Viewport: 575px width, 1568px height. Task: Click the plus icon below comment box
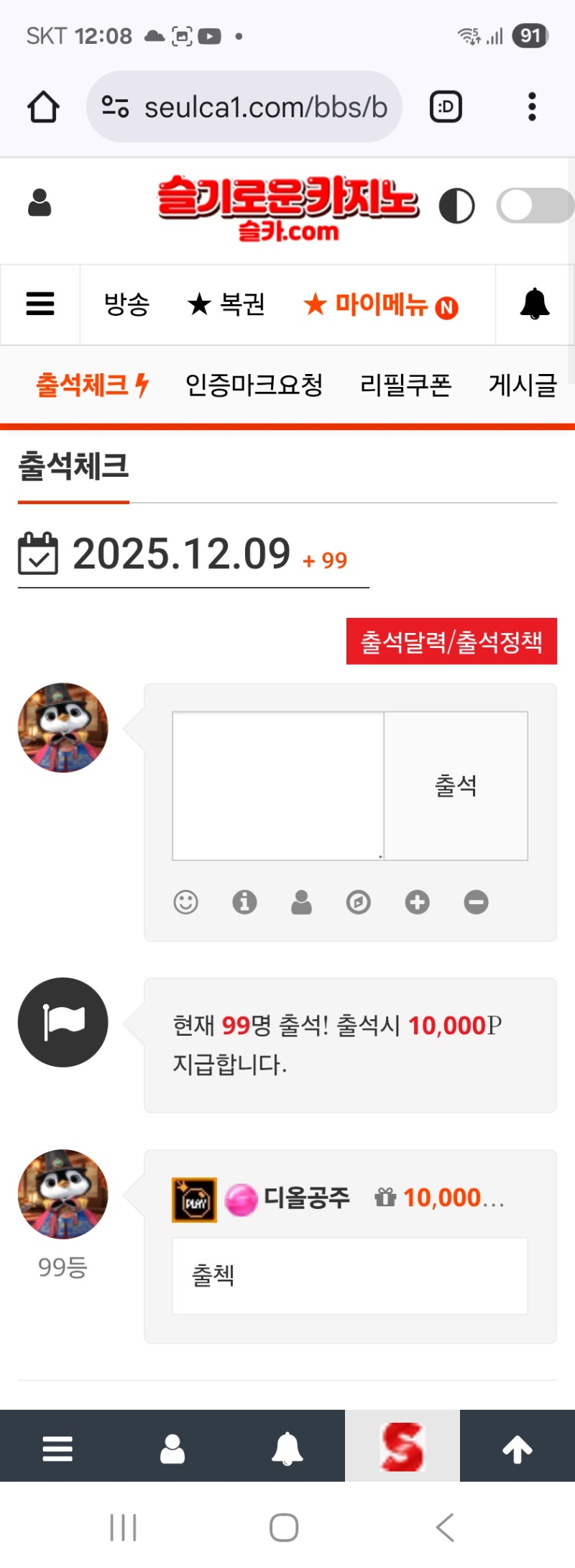click(x=417, y=902)
